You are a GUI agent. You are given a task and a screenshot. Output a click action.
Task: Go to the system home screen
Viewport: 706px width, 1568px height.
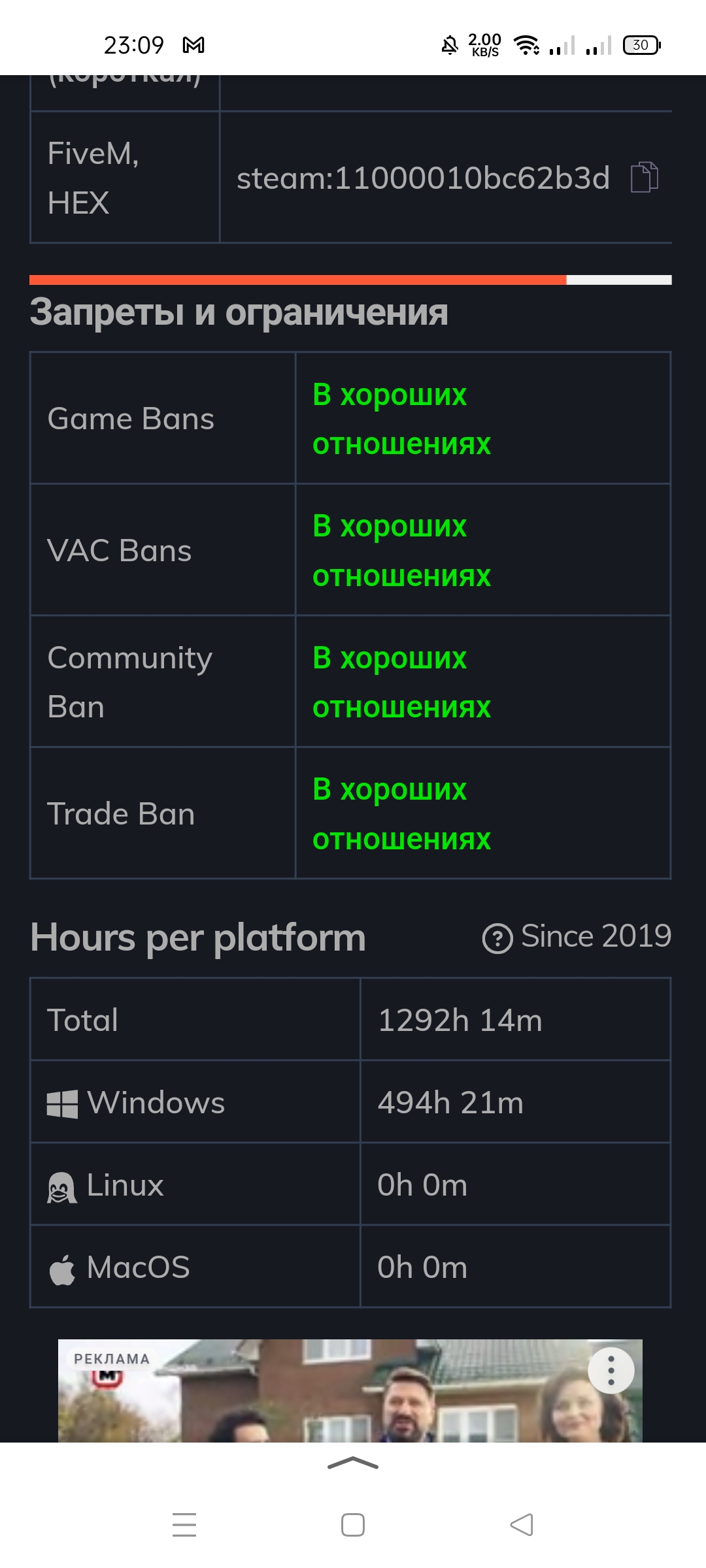(353, 1525)
